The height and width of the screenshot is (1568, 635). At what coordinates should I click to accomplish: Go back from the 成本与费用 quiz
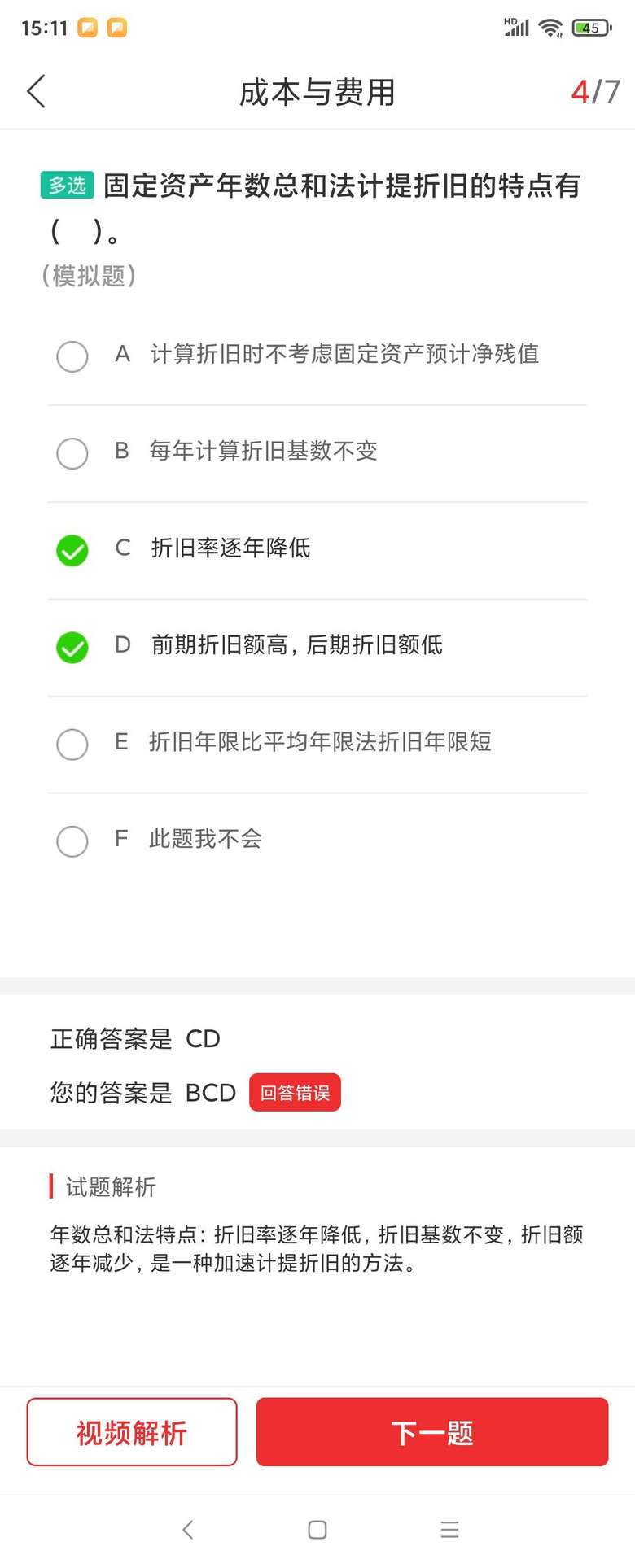click(37, 92)
